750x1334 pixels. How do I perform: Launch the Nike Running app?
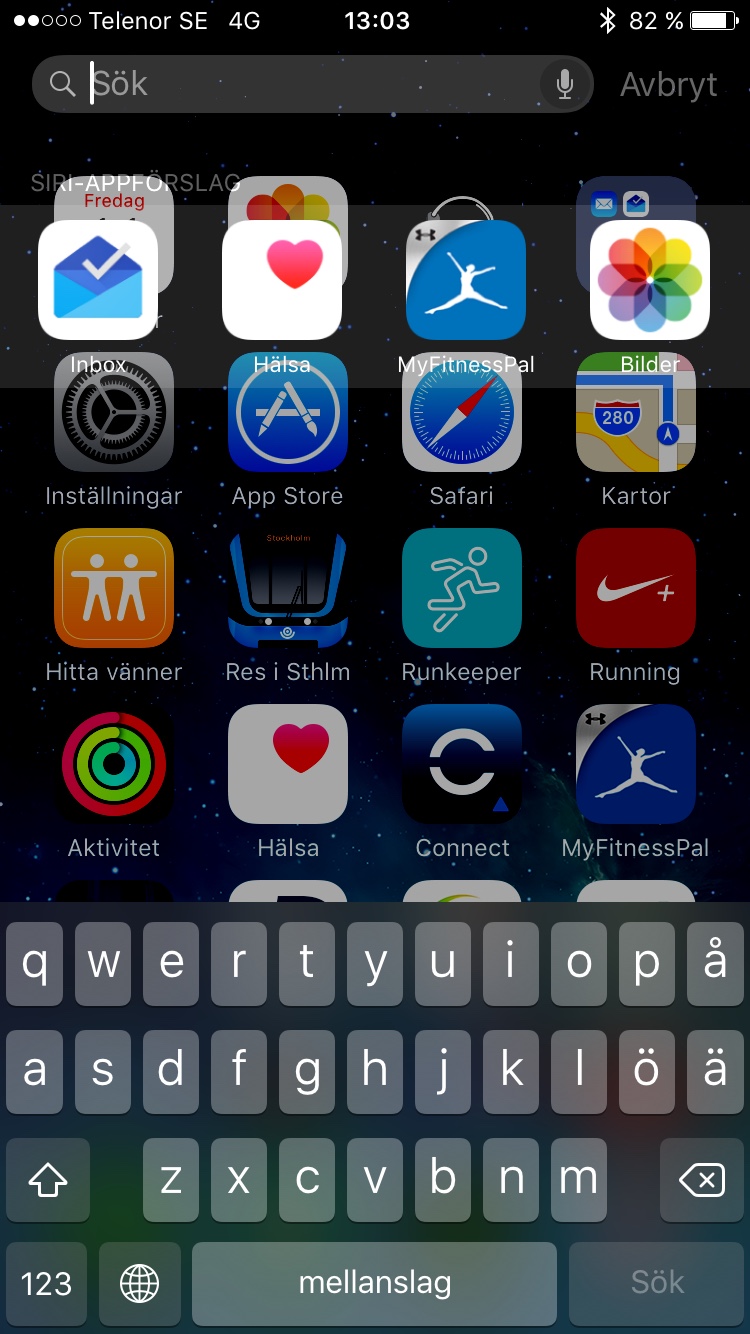point(636,588)
